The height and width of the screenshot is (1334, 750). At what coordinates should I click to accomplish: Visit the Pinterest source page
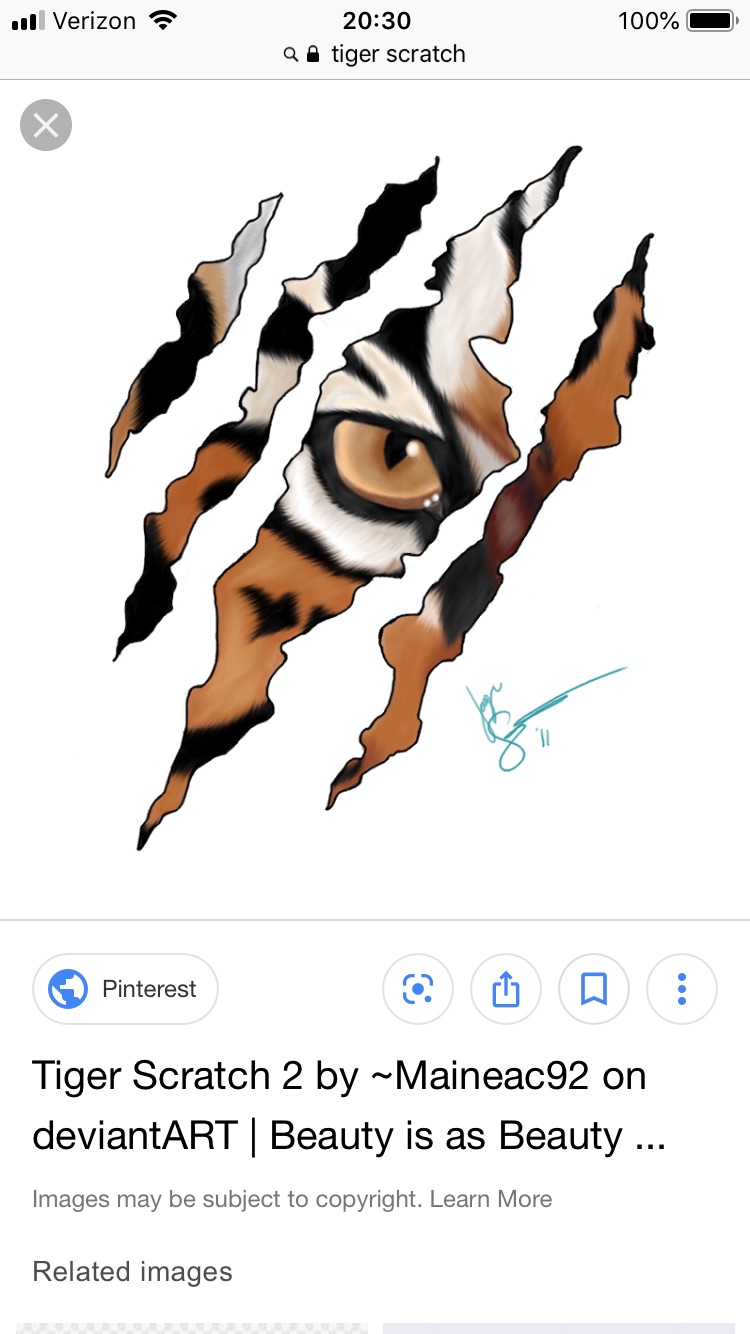pyautogui.click(x=125, y=989)
